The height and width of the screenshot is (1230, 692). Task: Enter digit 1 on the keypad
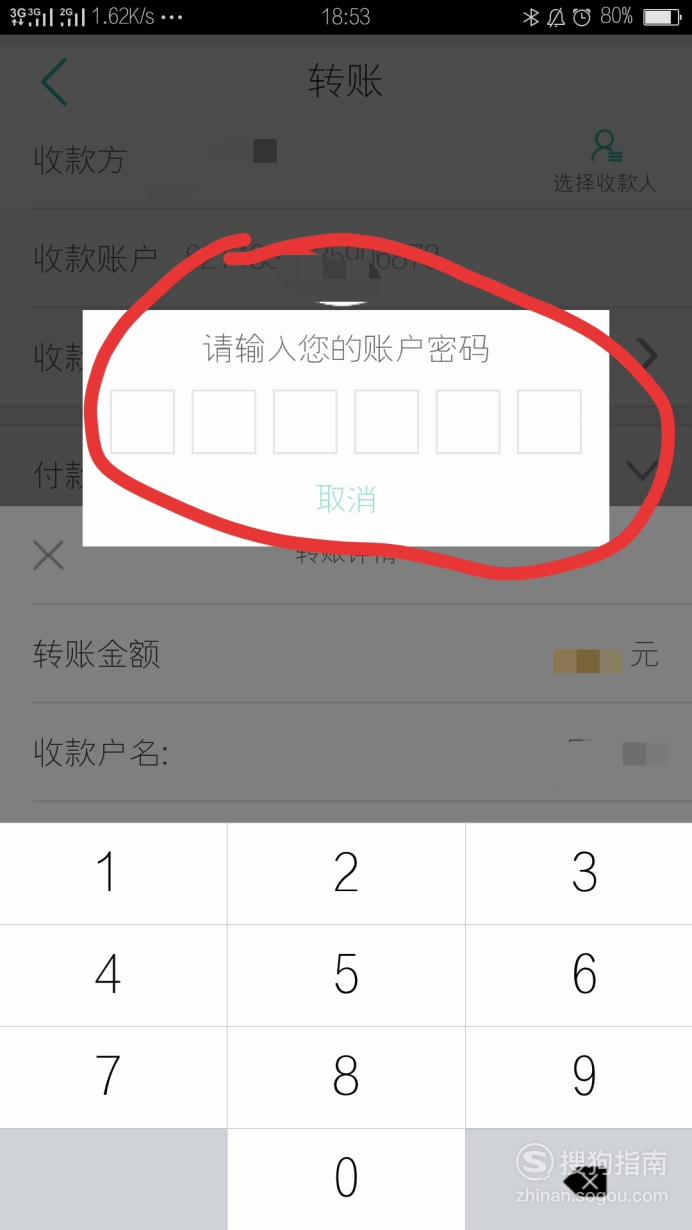coord(113,873)
